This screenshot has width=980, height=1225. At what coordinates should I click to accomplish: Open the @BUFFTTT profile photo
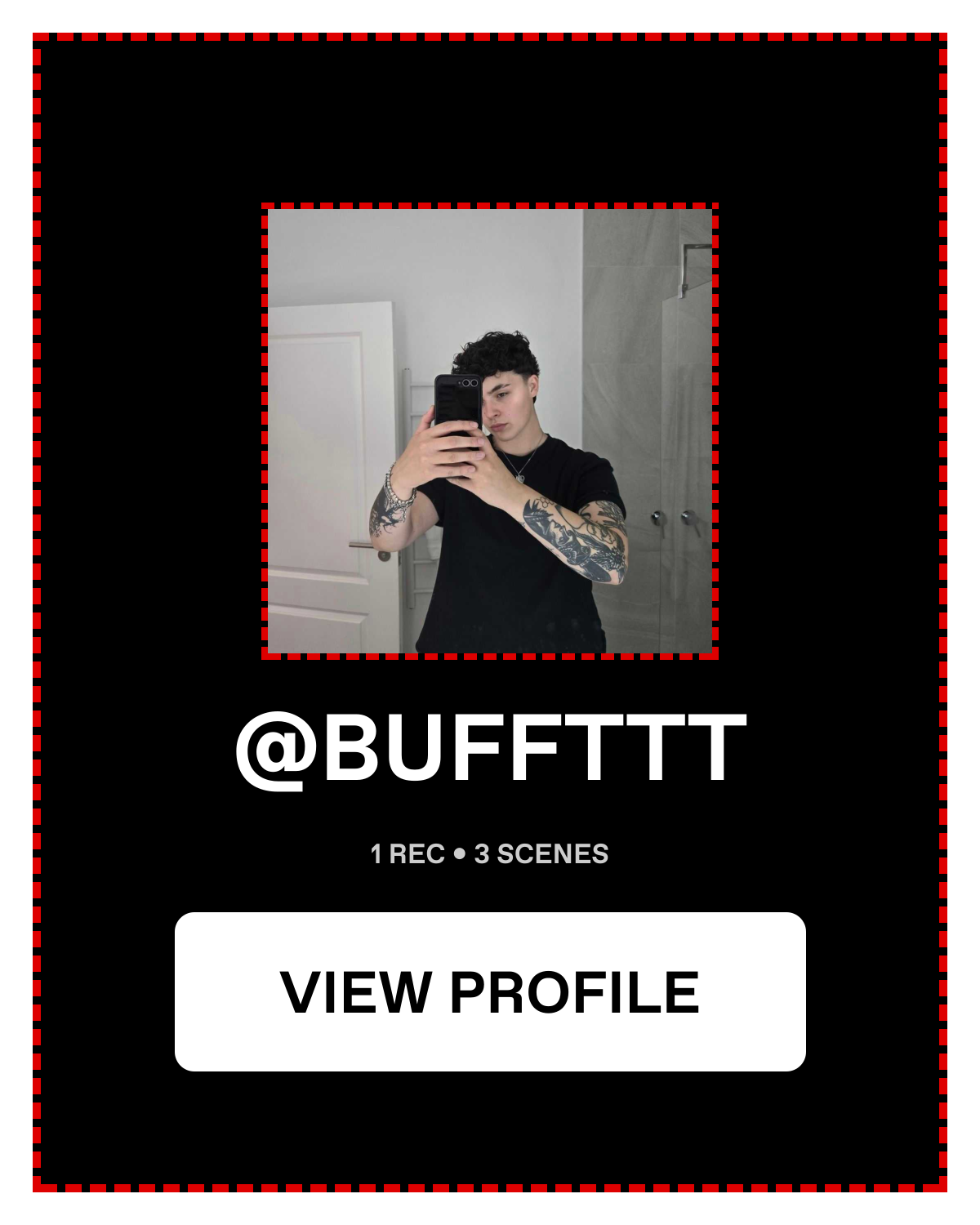point(490,430)
